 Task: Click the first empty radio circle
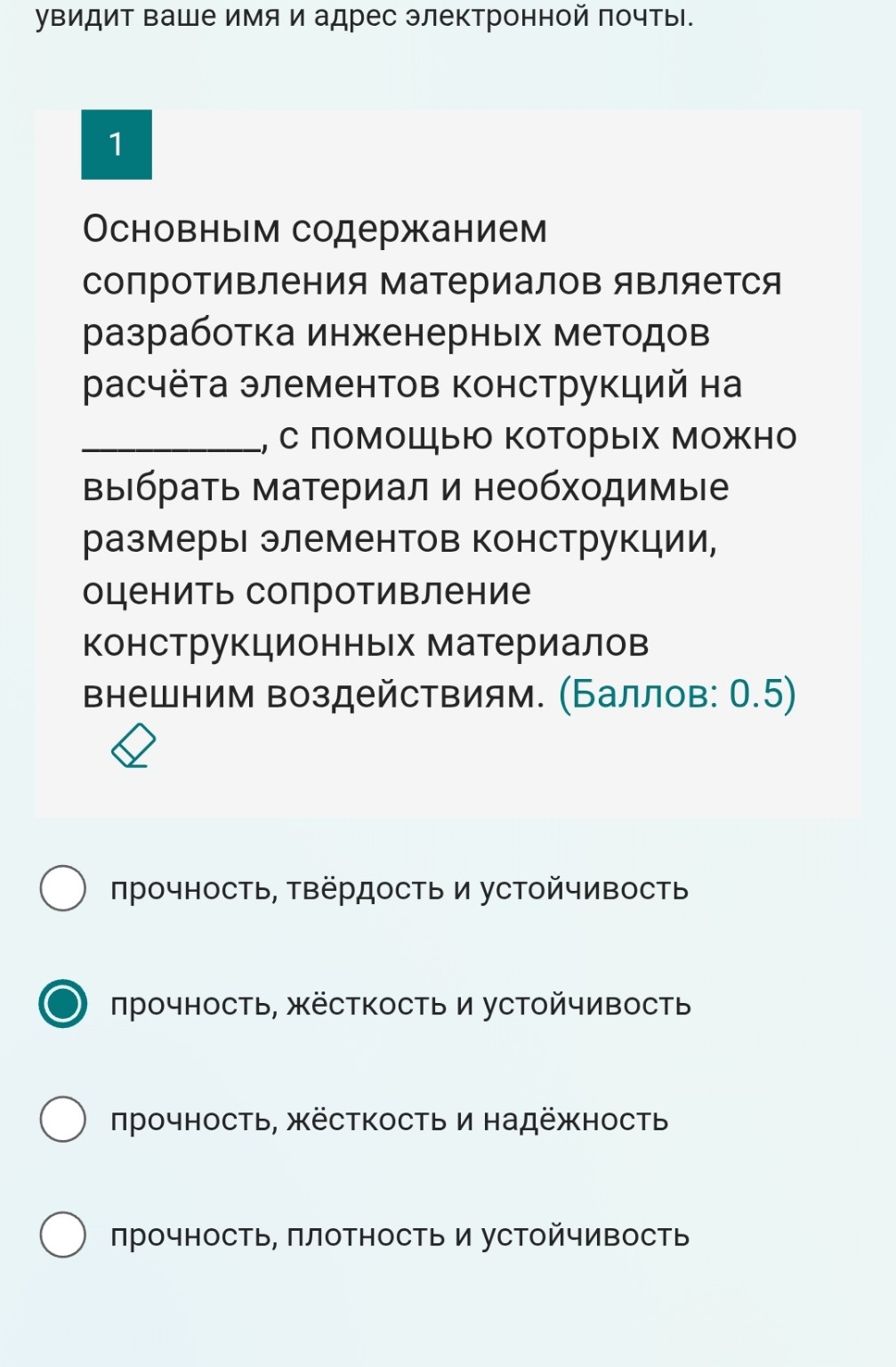click(61, 886)
